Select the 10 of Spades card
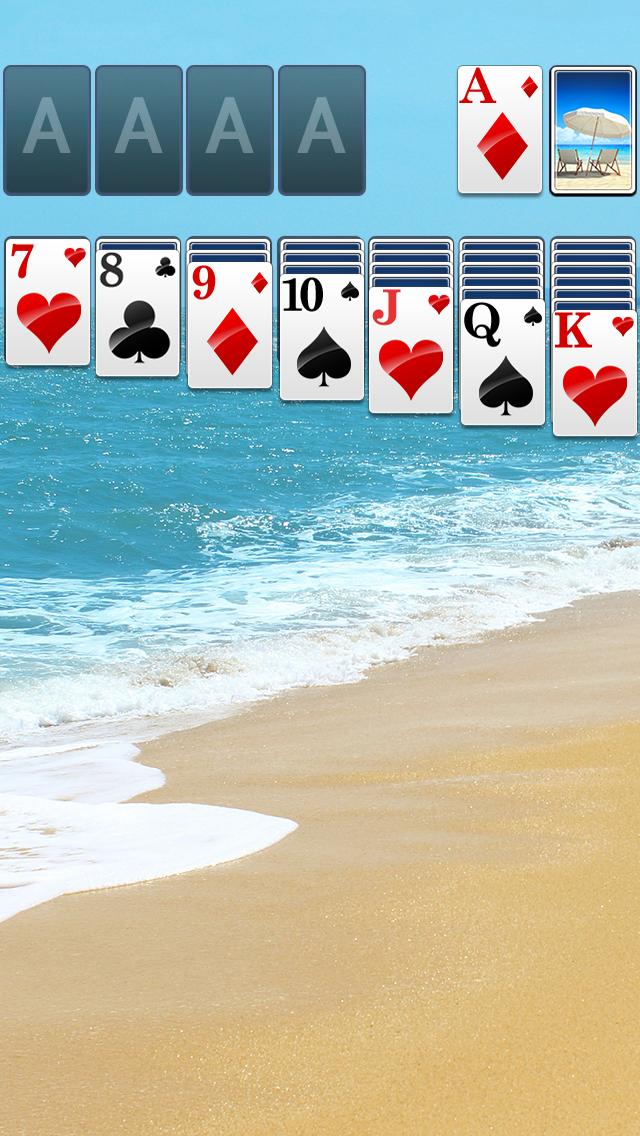 [321, 337]
